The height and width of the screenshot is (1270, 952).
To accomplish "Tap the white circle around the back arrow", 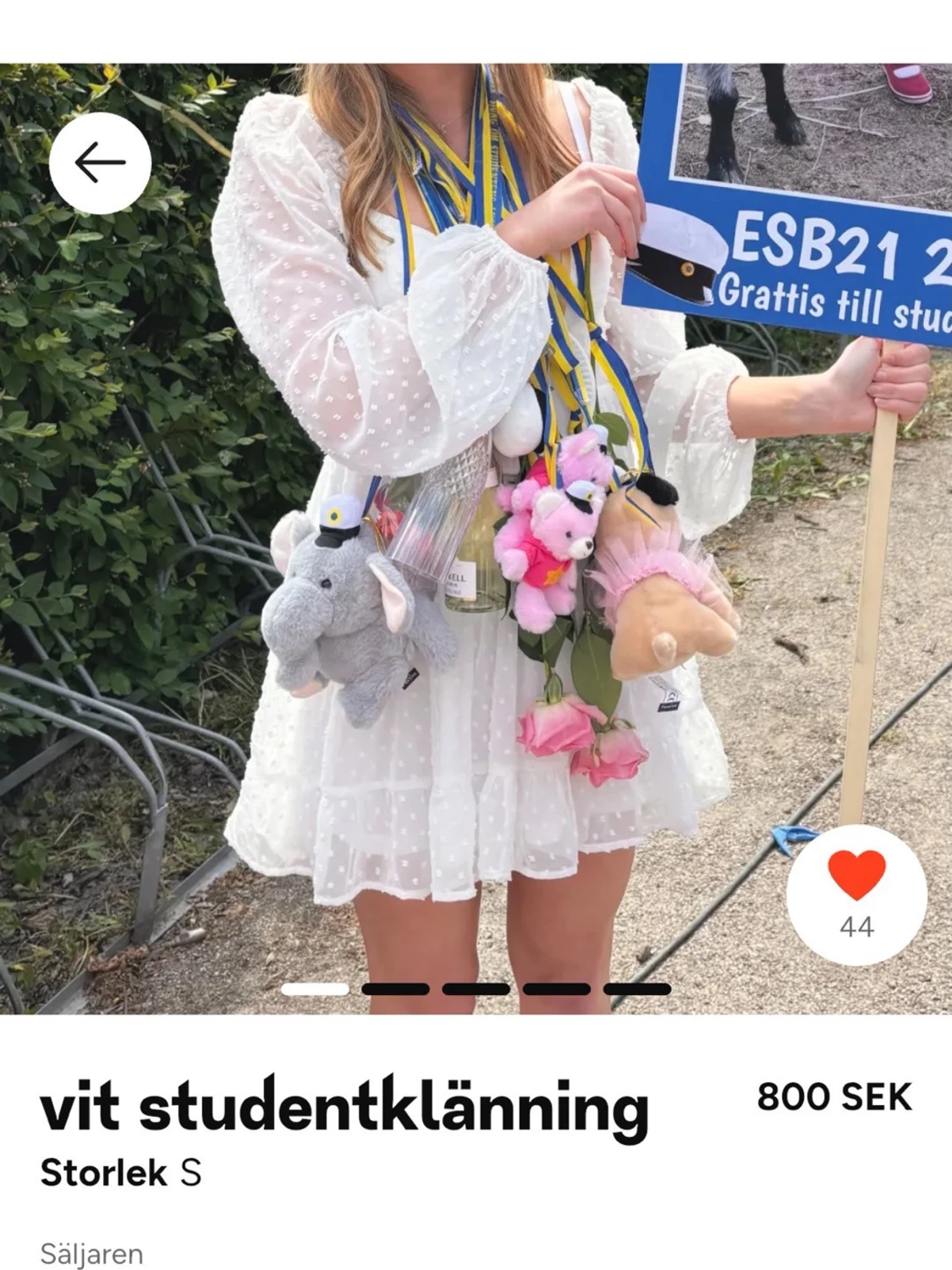I will pos(101,162).
